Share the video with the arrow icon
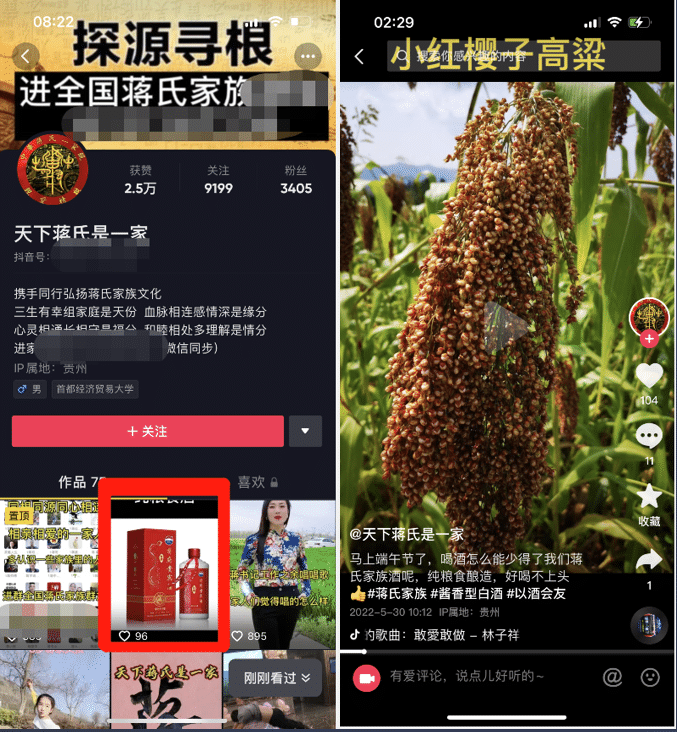This screenshot has height=732, width=677. pos(649,560)
